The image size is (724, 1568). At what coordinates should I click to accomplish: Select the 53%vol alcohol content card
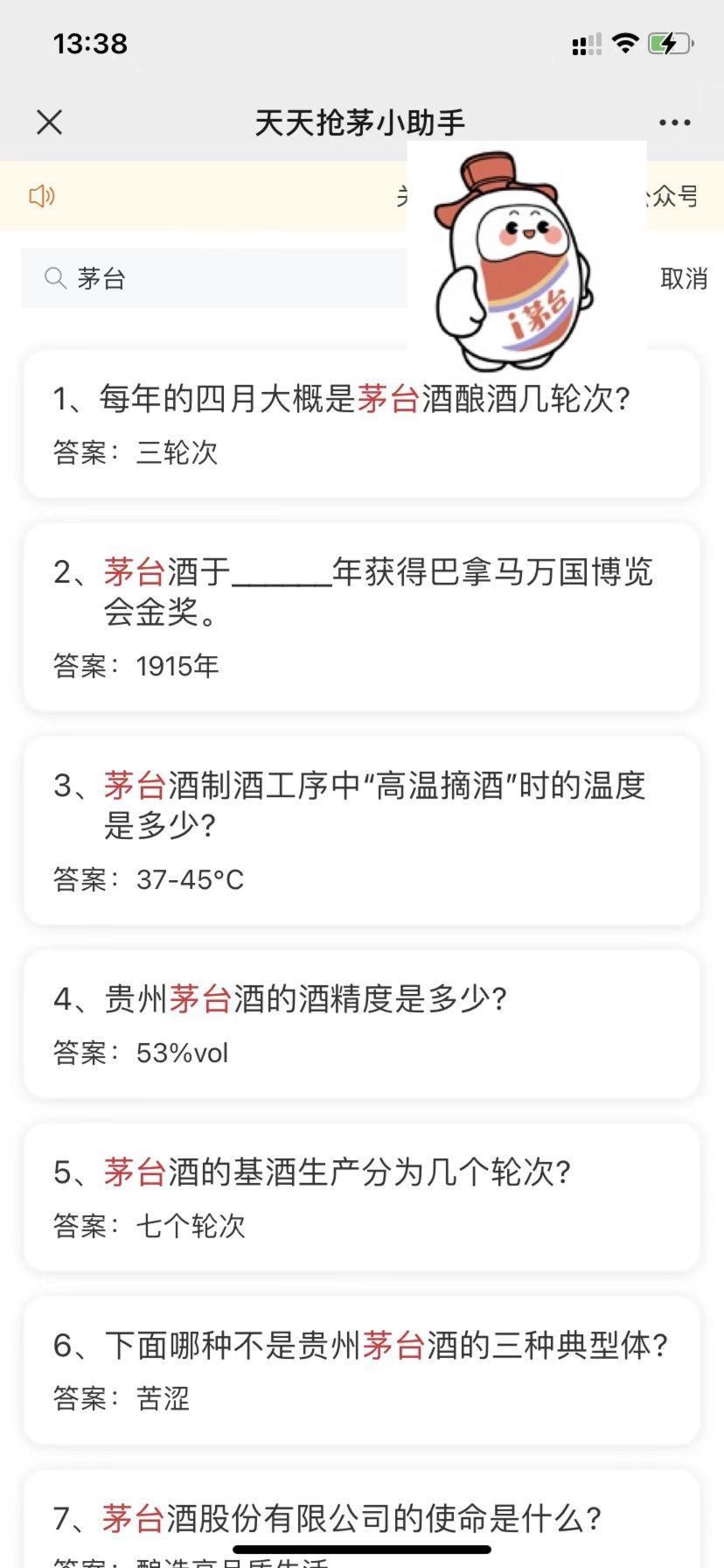[362, 1024]
